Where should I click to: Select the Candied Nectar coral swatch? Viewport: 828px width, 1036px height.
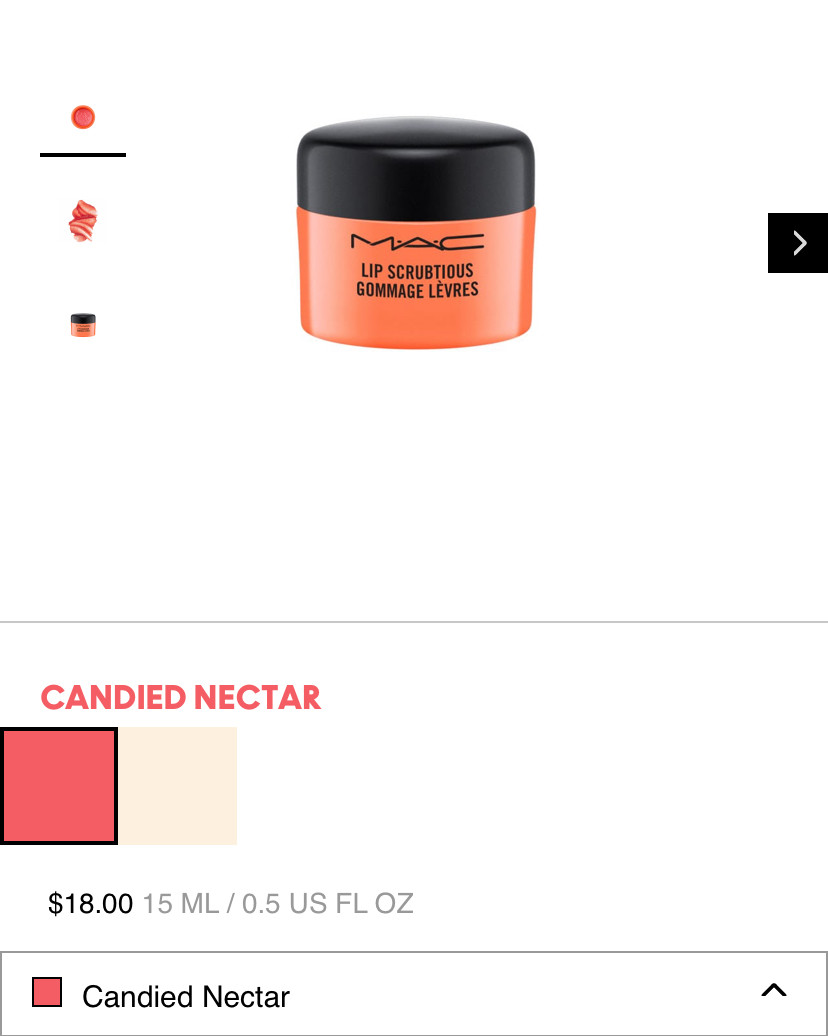coord(59,786)
